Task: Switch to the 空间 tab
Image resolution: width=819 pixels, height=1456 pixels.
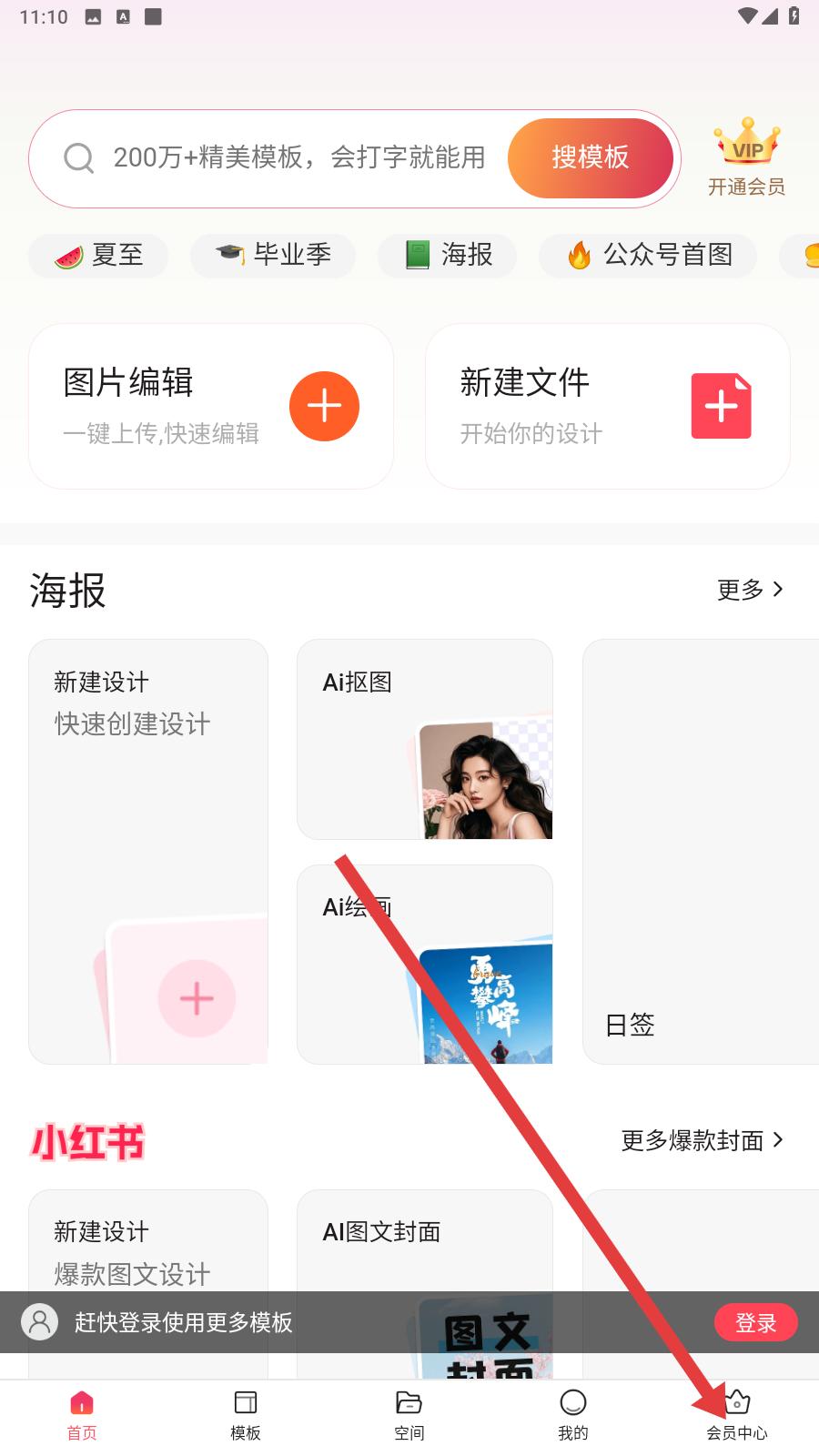Action: point(409,1415)
